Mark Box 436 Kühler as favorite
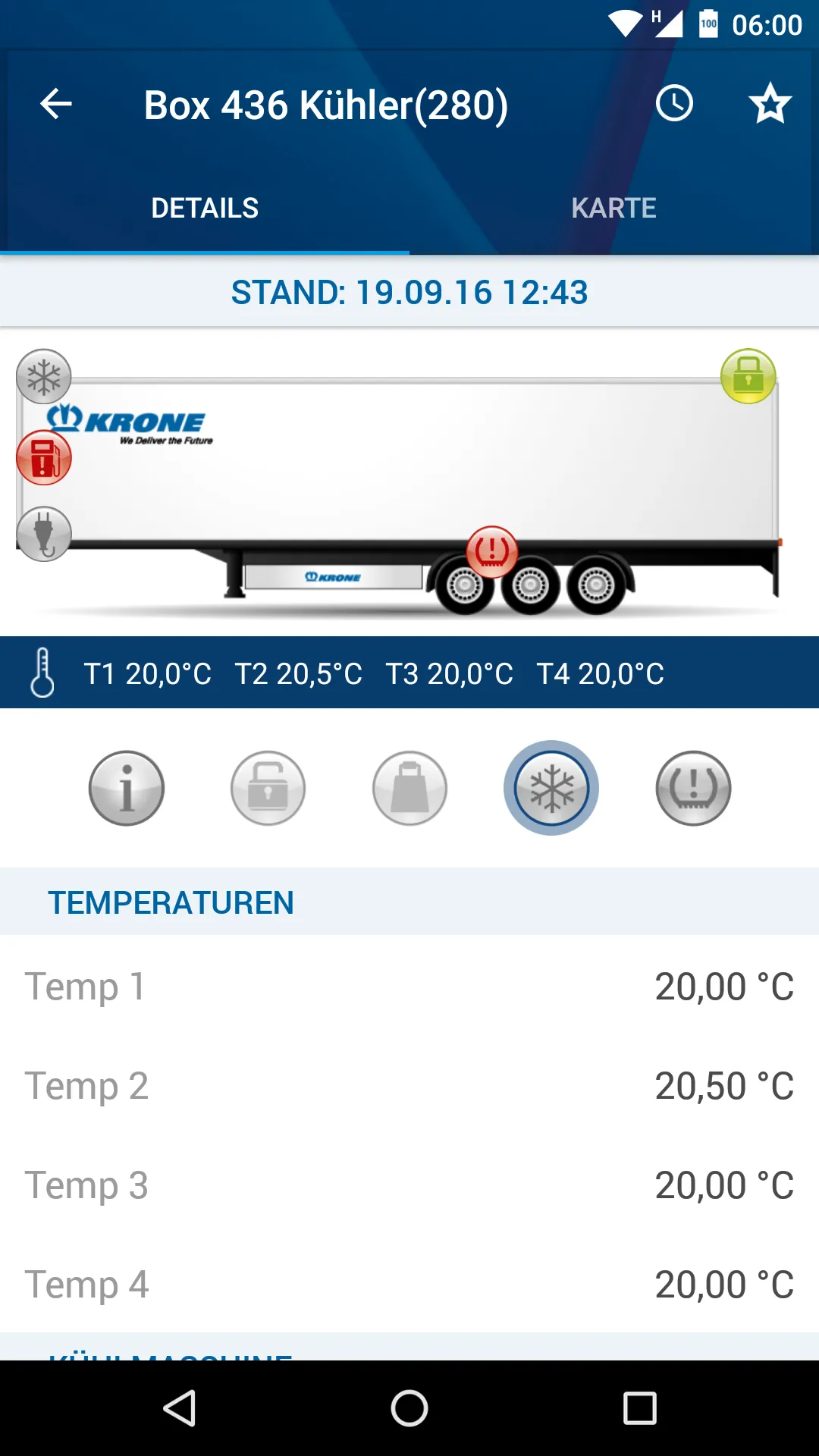819x1456 pixels. point(770,104)
